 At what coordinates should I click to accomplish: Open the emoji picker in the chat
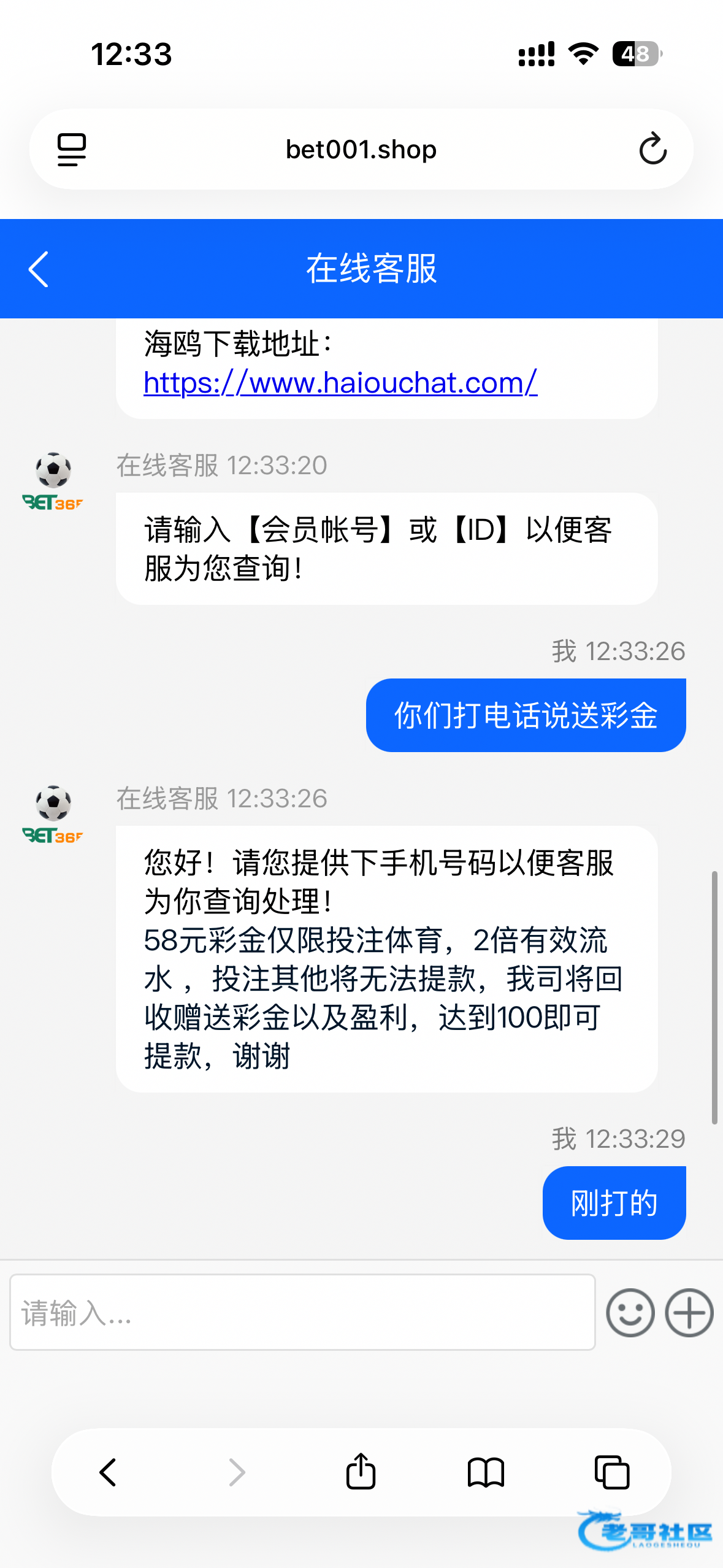coord(630,1312)
